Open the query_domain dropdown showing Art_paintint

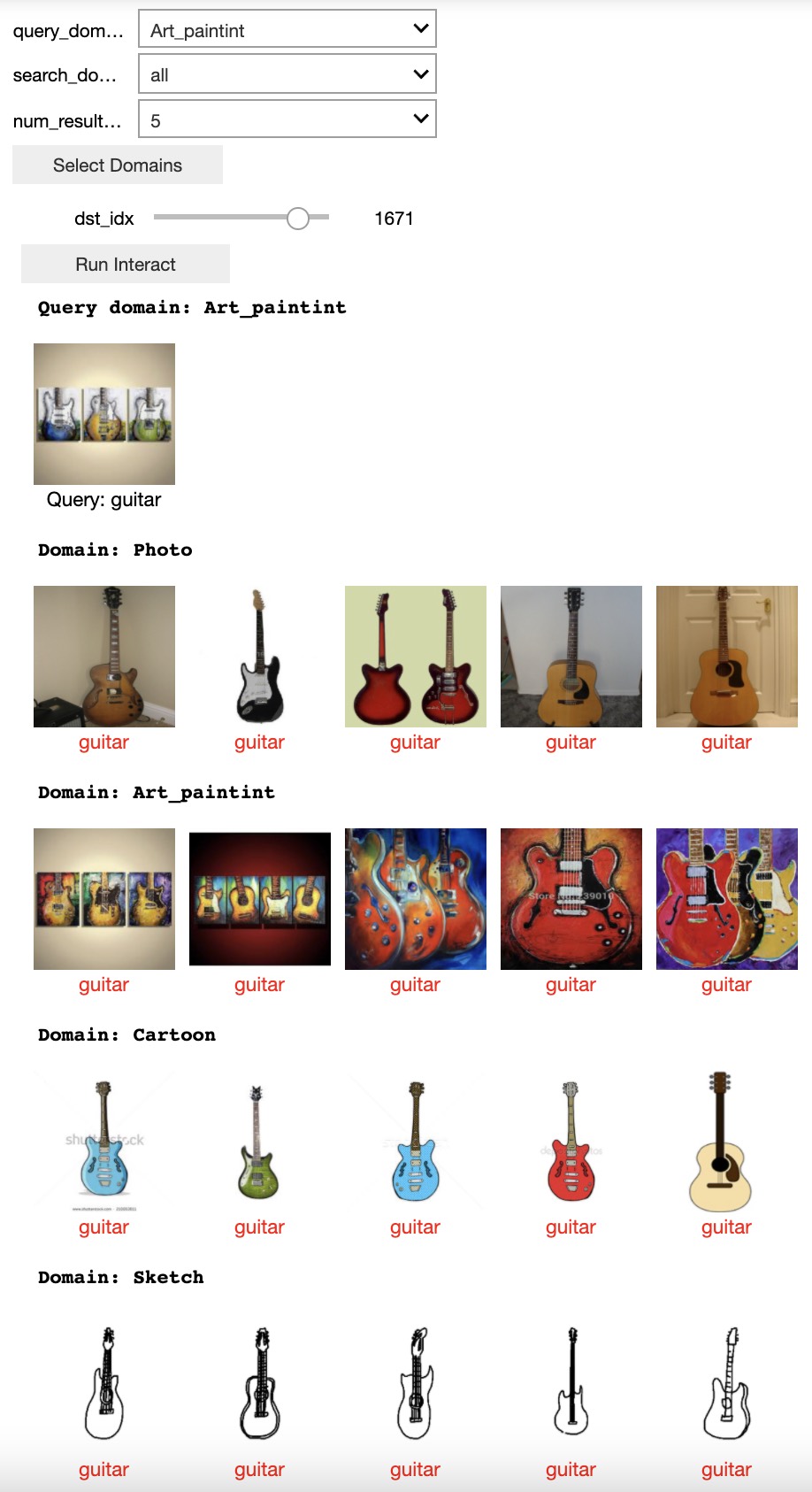pos(287,29)
